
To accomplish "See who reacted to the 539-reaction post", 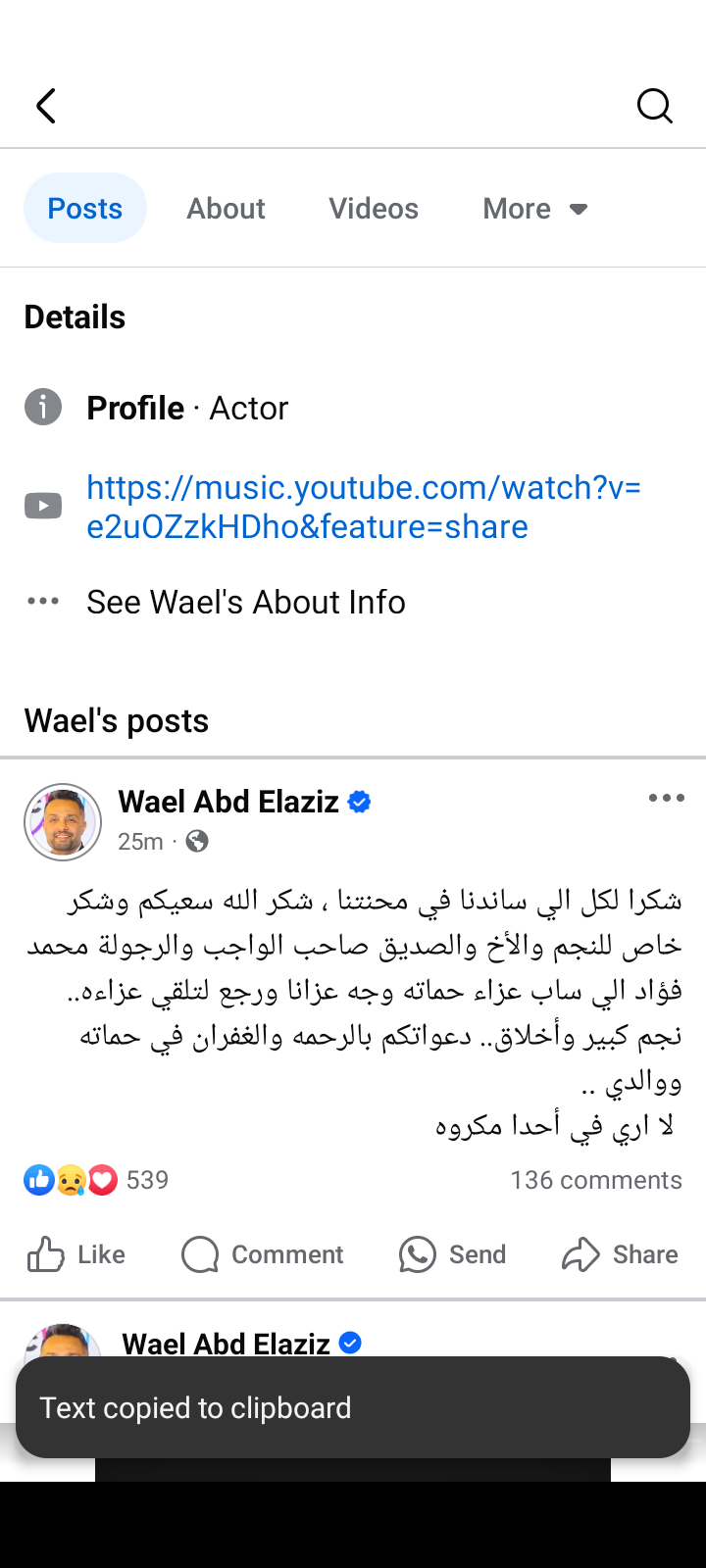I will click(96, 1180).
